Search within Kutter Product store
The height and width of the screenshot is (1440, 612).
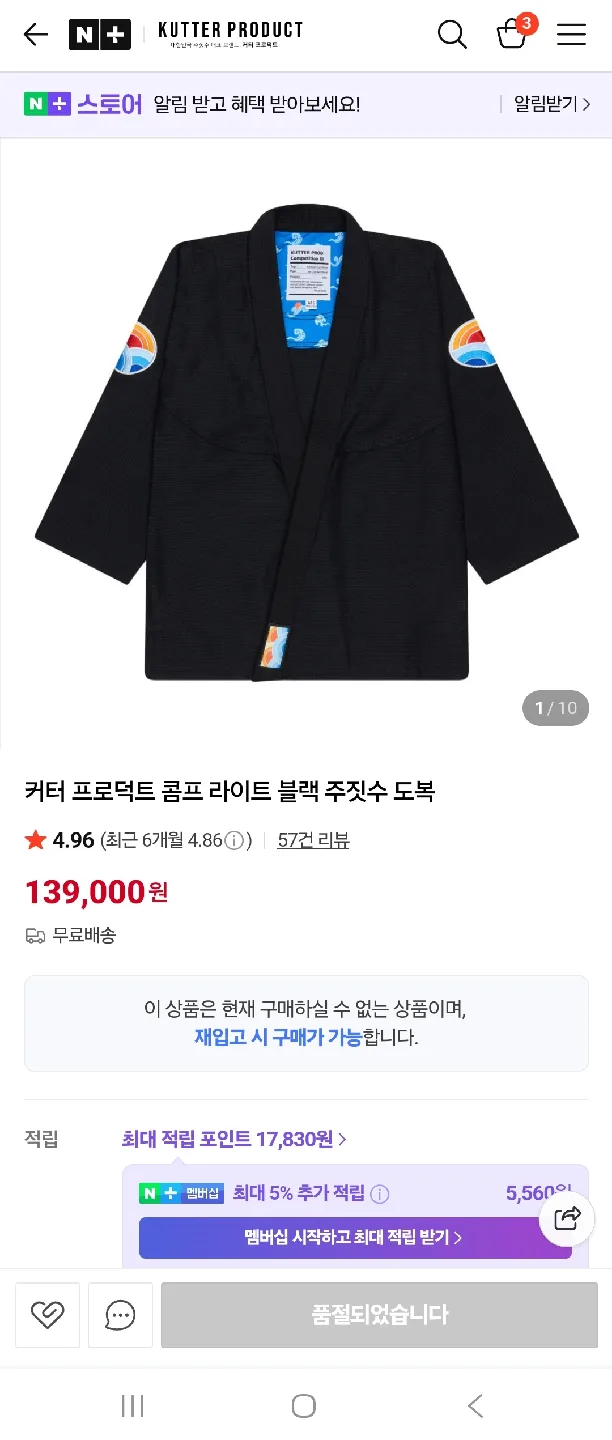[452, 35]
